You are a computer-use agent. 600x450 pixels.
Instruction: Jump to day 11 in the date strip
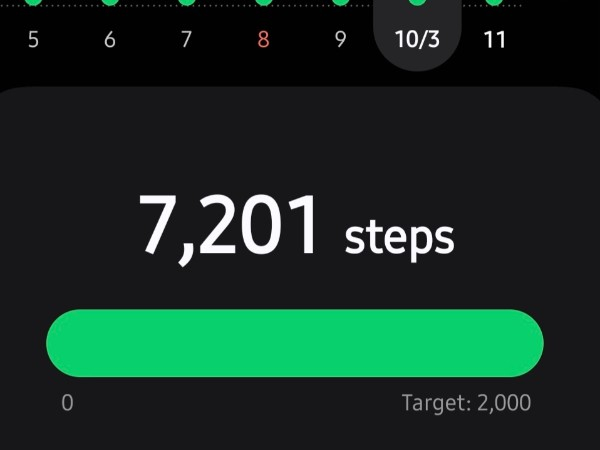pyautogui.click(x=494, y=40)
